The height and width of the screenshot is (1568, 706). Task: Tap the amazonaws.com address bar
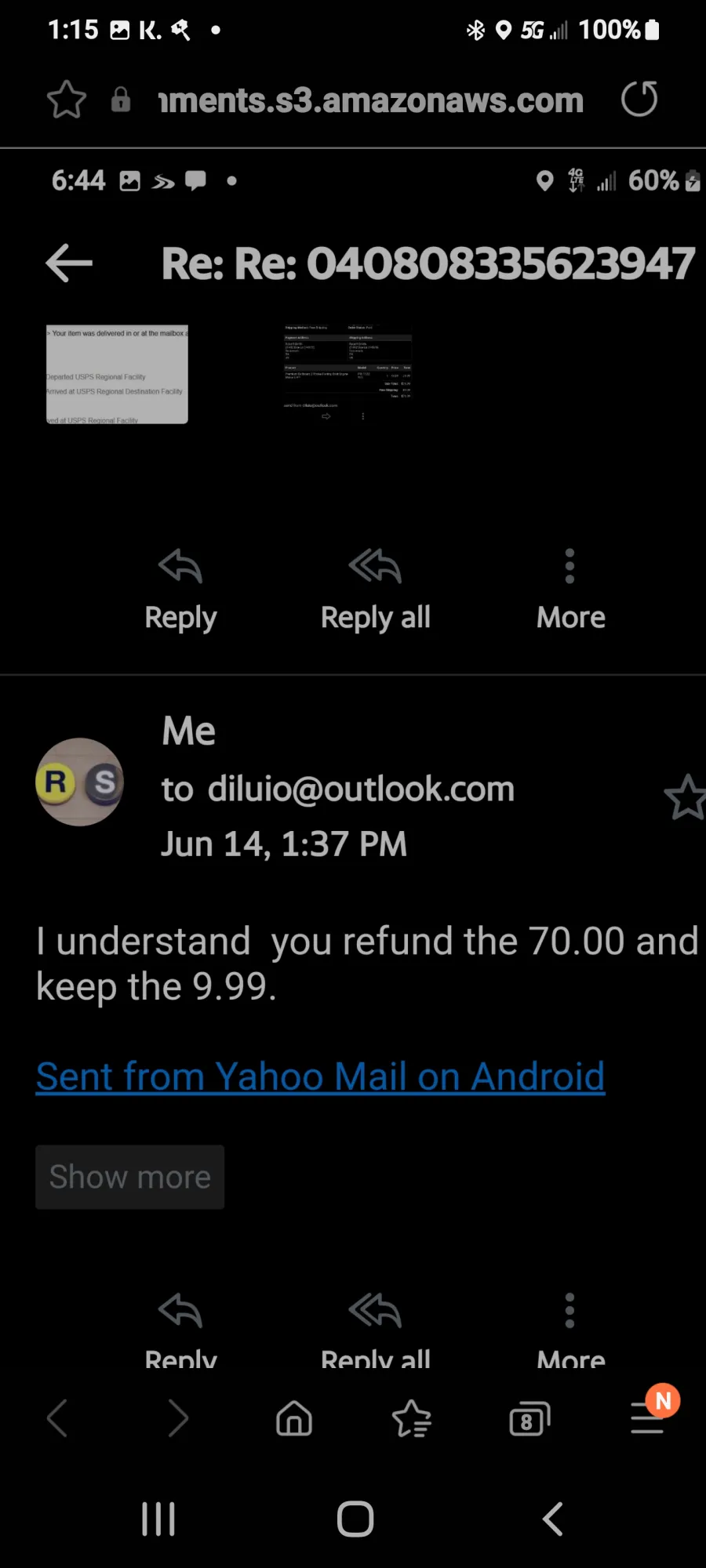coord(371,100)
